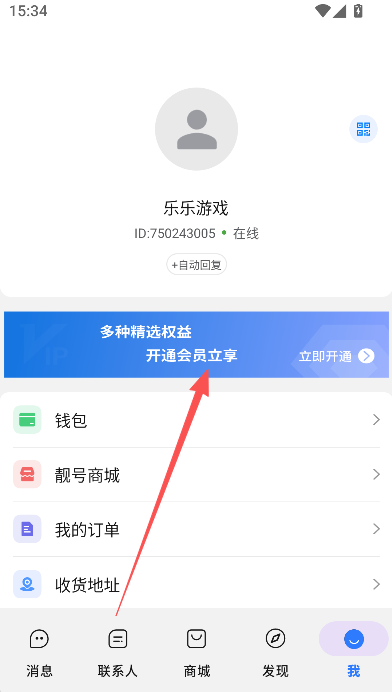Go to the 联系人 contacts tab
Screen dimensions: 392x692
tap(118, 652)
